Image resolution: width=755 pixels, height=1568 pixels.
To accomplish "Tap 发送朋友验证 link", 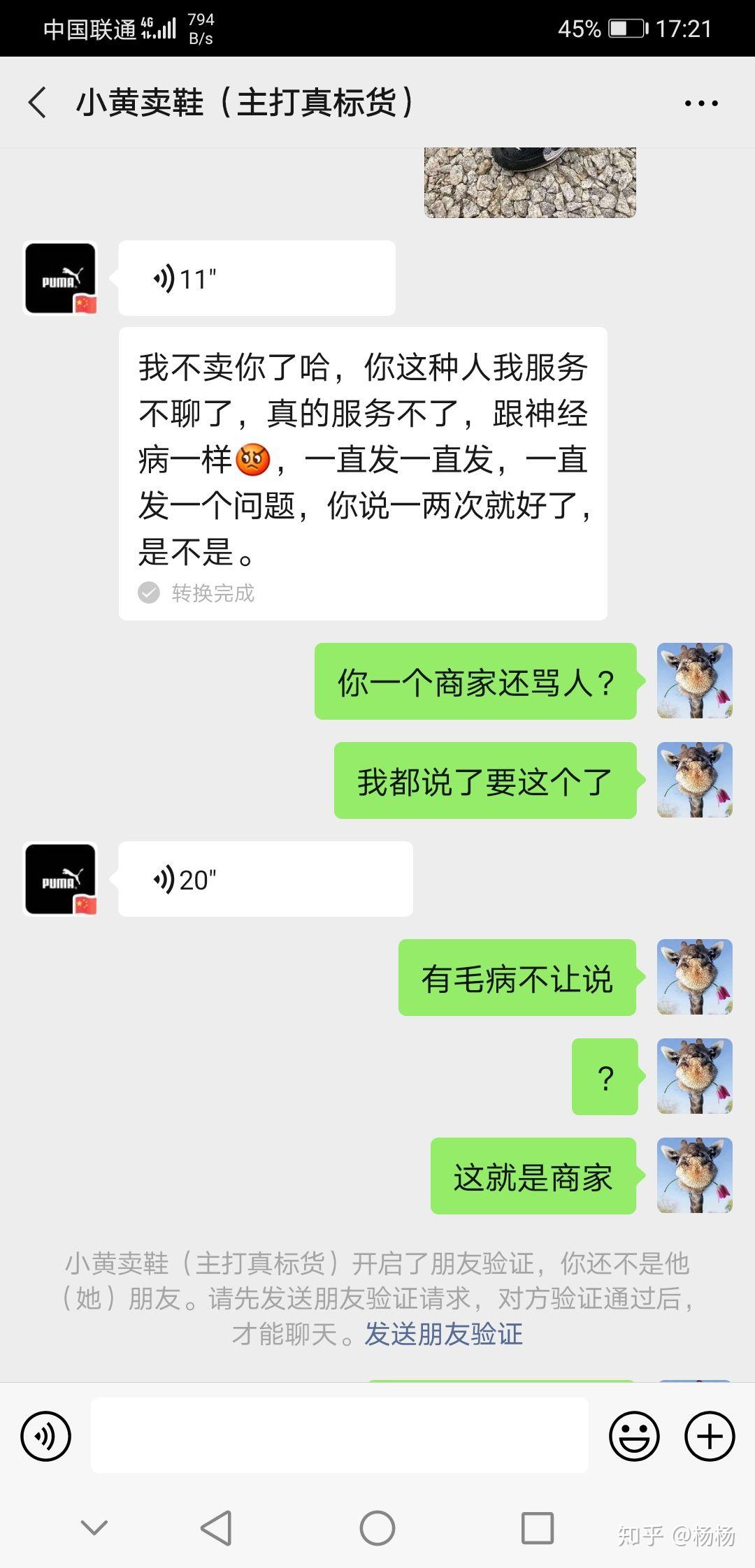I will pyautogui.click(x=443, y=1334).
